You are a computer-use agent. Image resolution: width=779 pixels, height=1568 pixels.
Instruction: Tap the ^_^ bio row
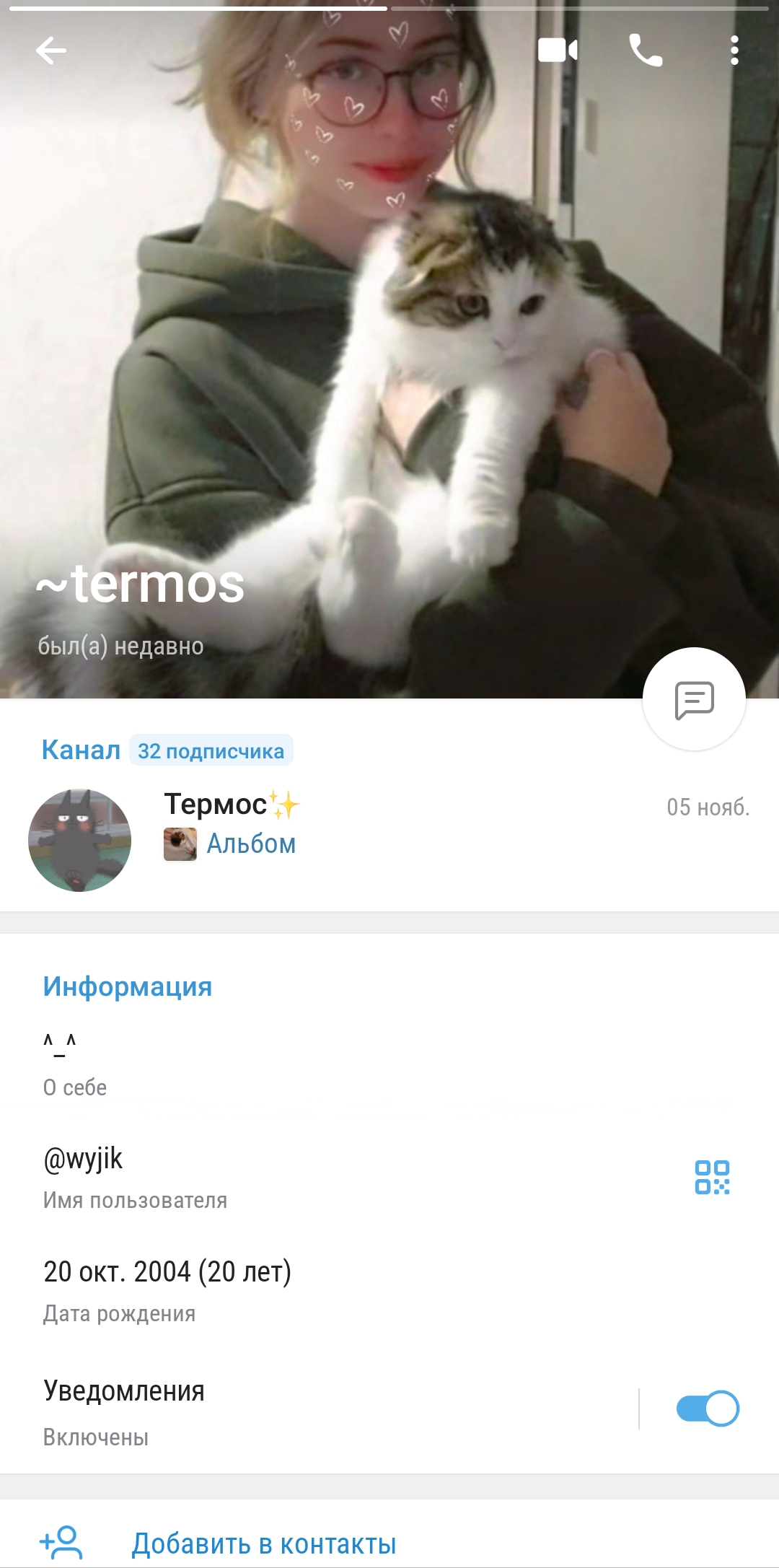389,1064
